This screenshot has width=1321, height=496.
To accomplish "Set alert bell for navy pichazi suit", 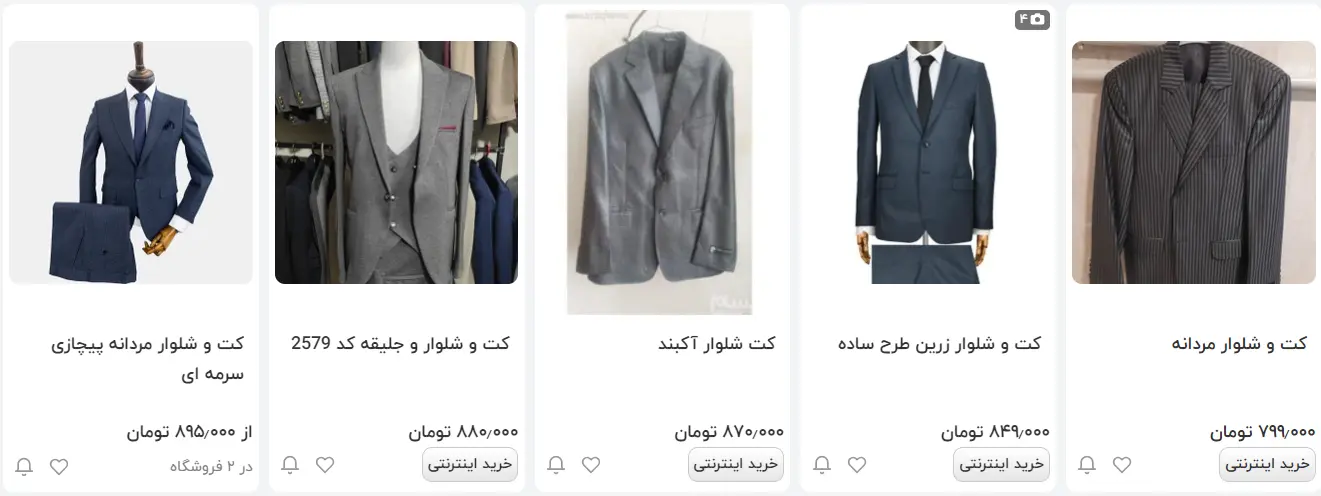I will click(x=24, y=466).
